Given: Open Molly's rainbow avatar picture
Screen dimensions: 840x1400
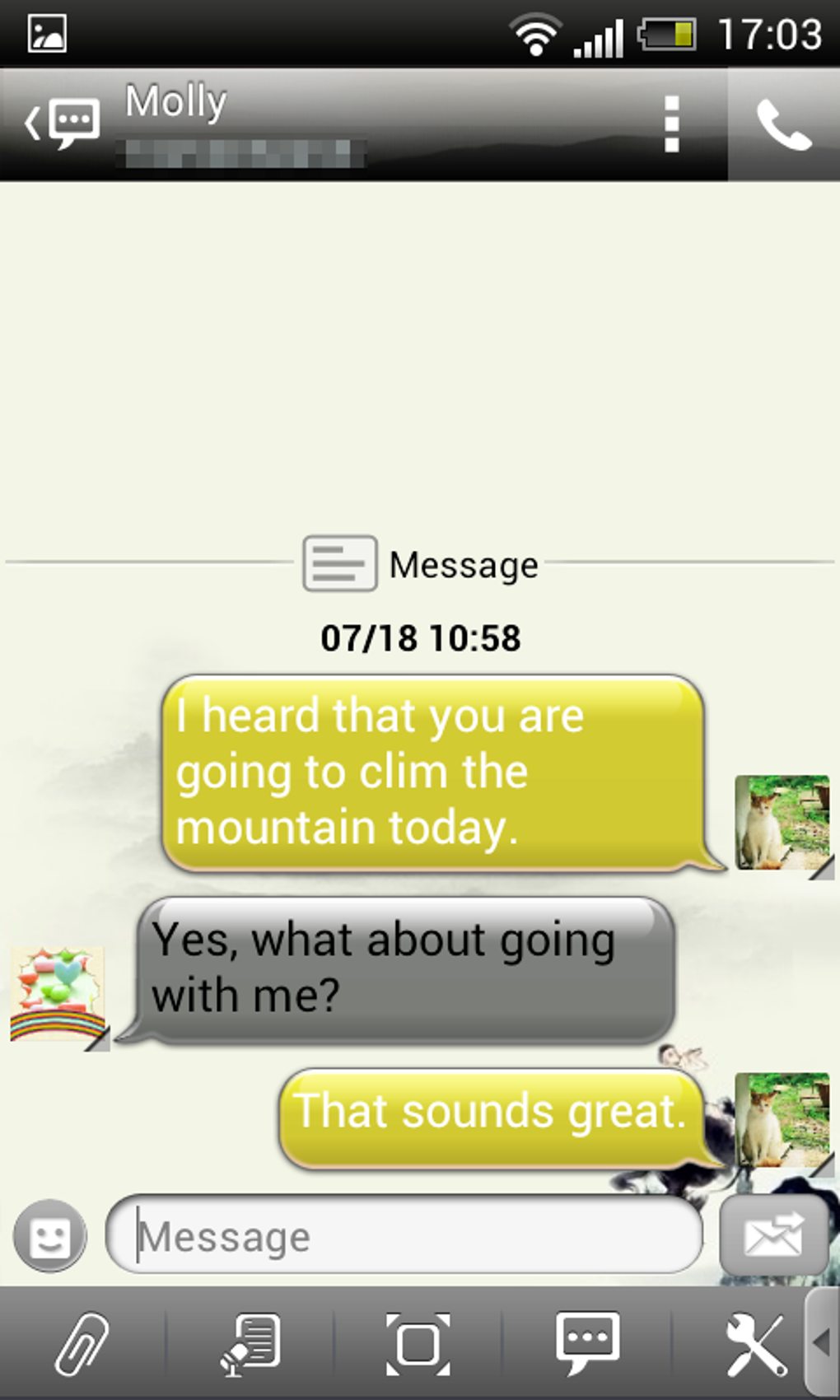Looking at the screenshot, I should [58, 996].
